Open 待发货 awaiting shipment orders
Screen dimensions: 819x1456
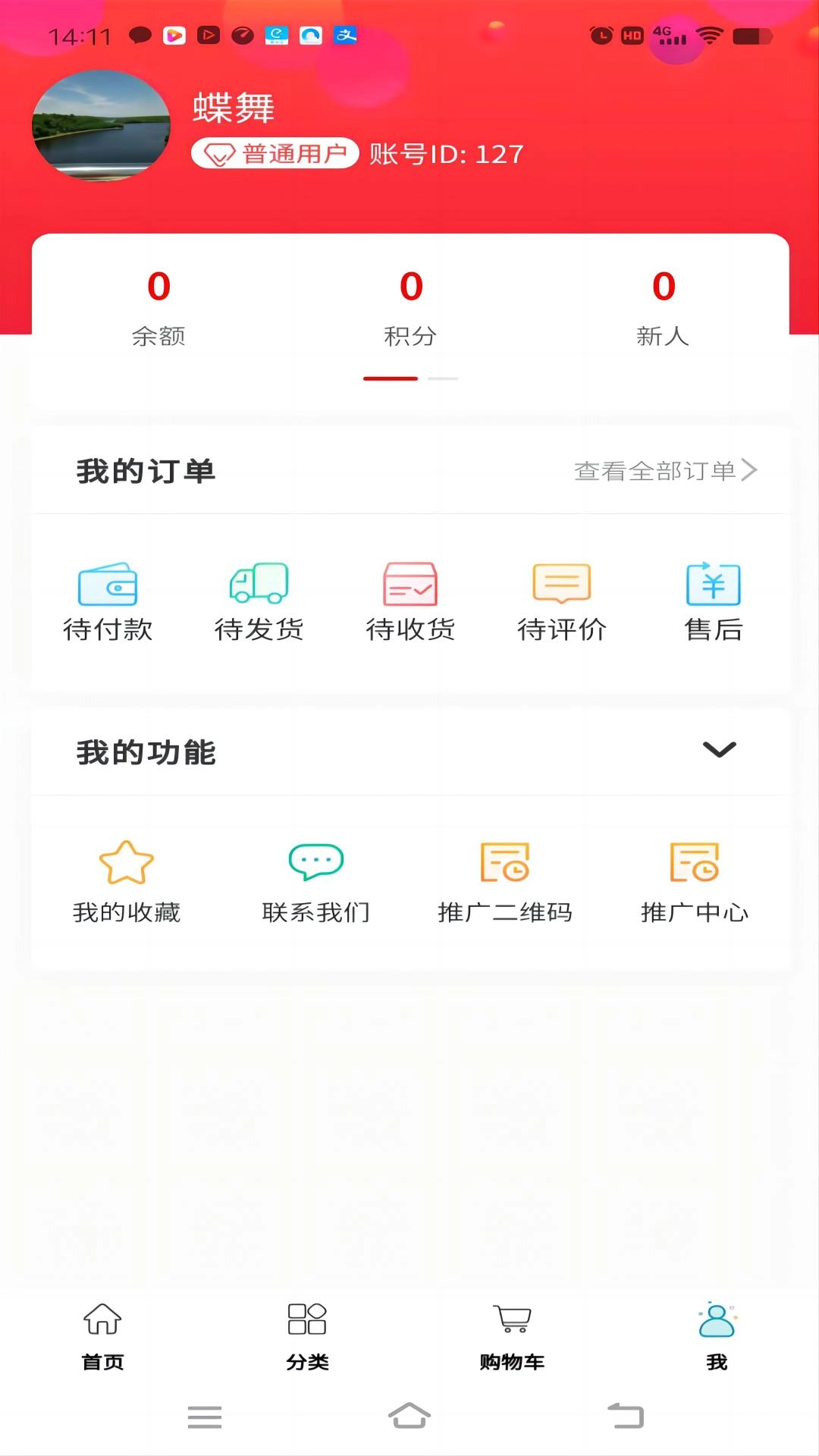click(x=260, y=599)
